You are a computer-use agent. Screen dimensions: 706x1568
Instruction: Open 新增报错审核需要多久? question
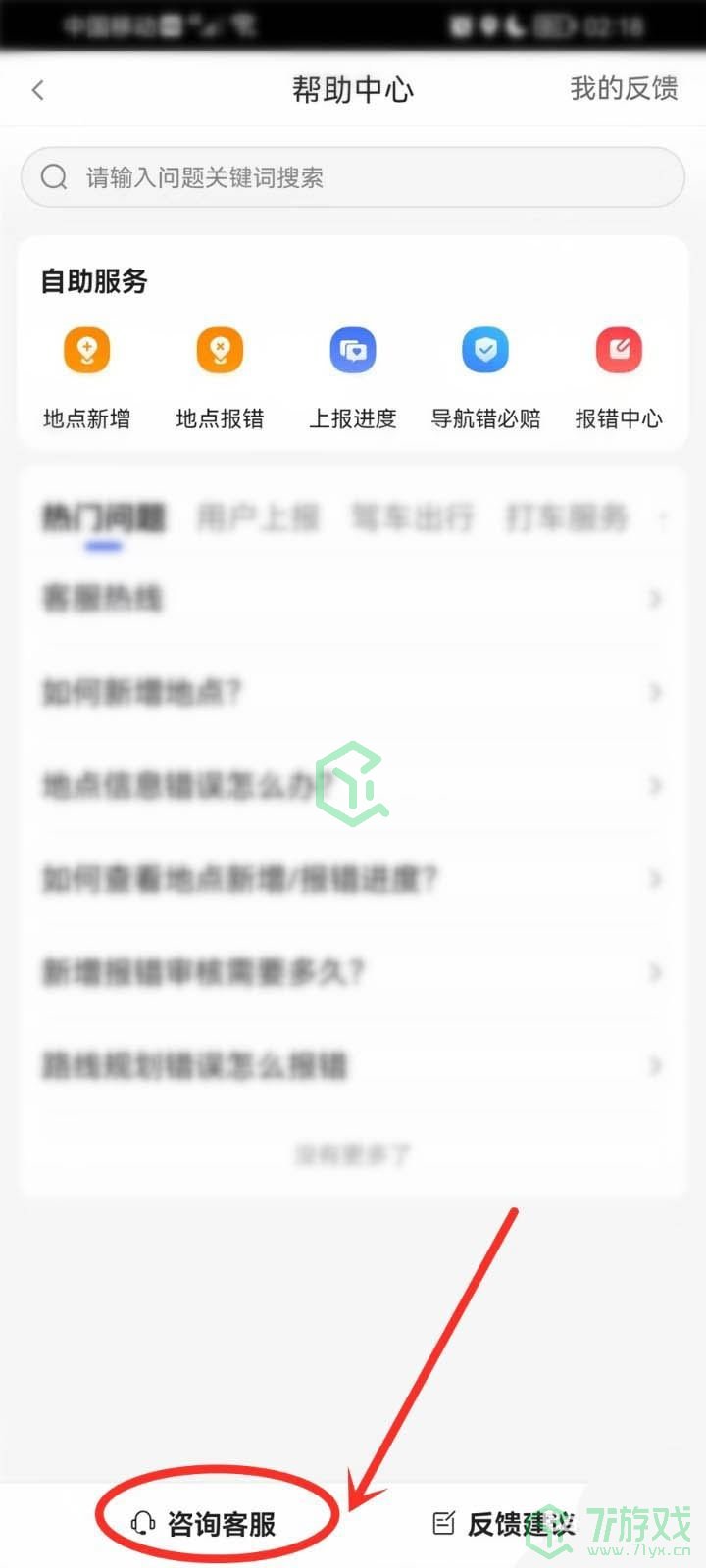click(353, 971)
